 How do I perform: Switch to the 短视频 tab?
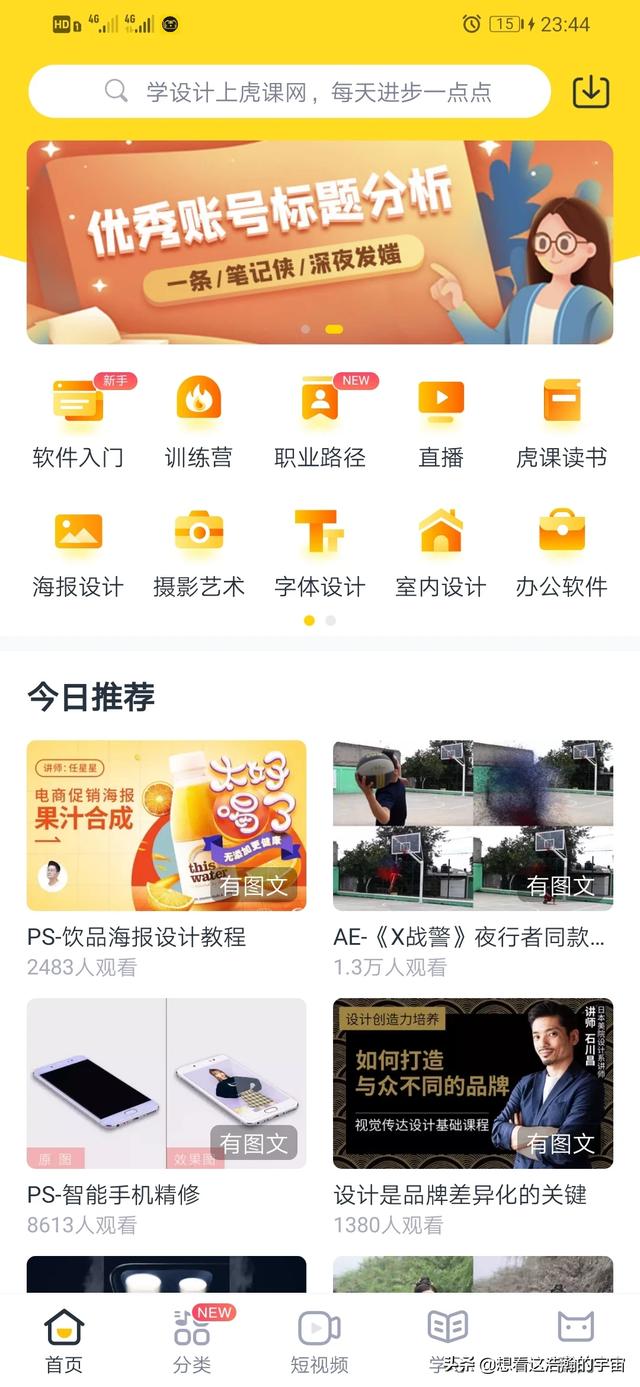coord(320,1340)
